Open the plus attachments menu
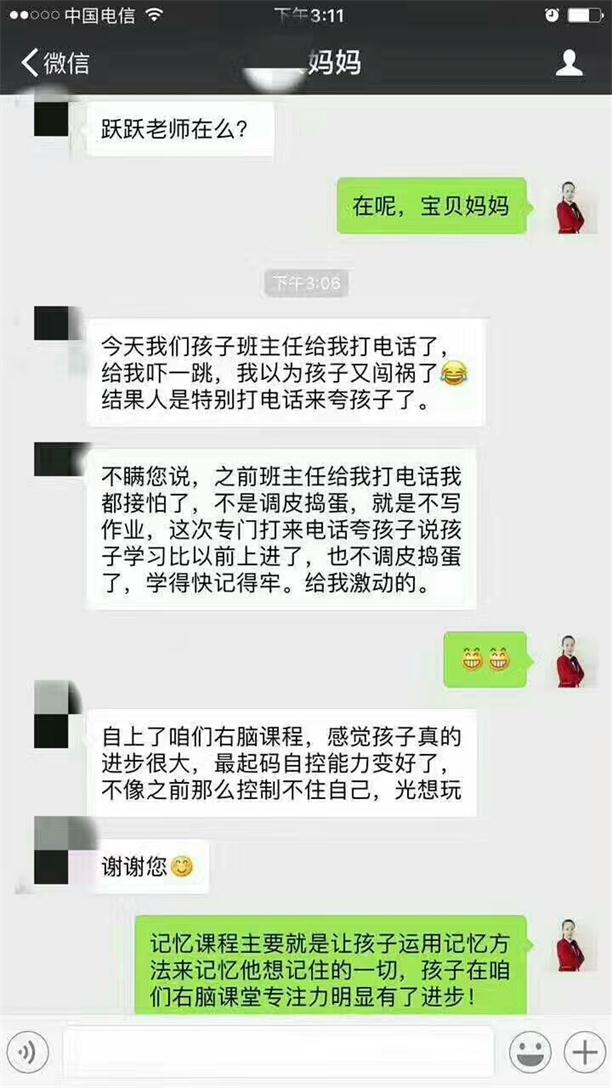Viewport: 612px width, 1088px height. [582, 1053]
